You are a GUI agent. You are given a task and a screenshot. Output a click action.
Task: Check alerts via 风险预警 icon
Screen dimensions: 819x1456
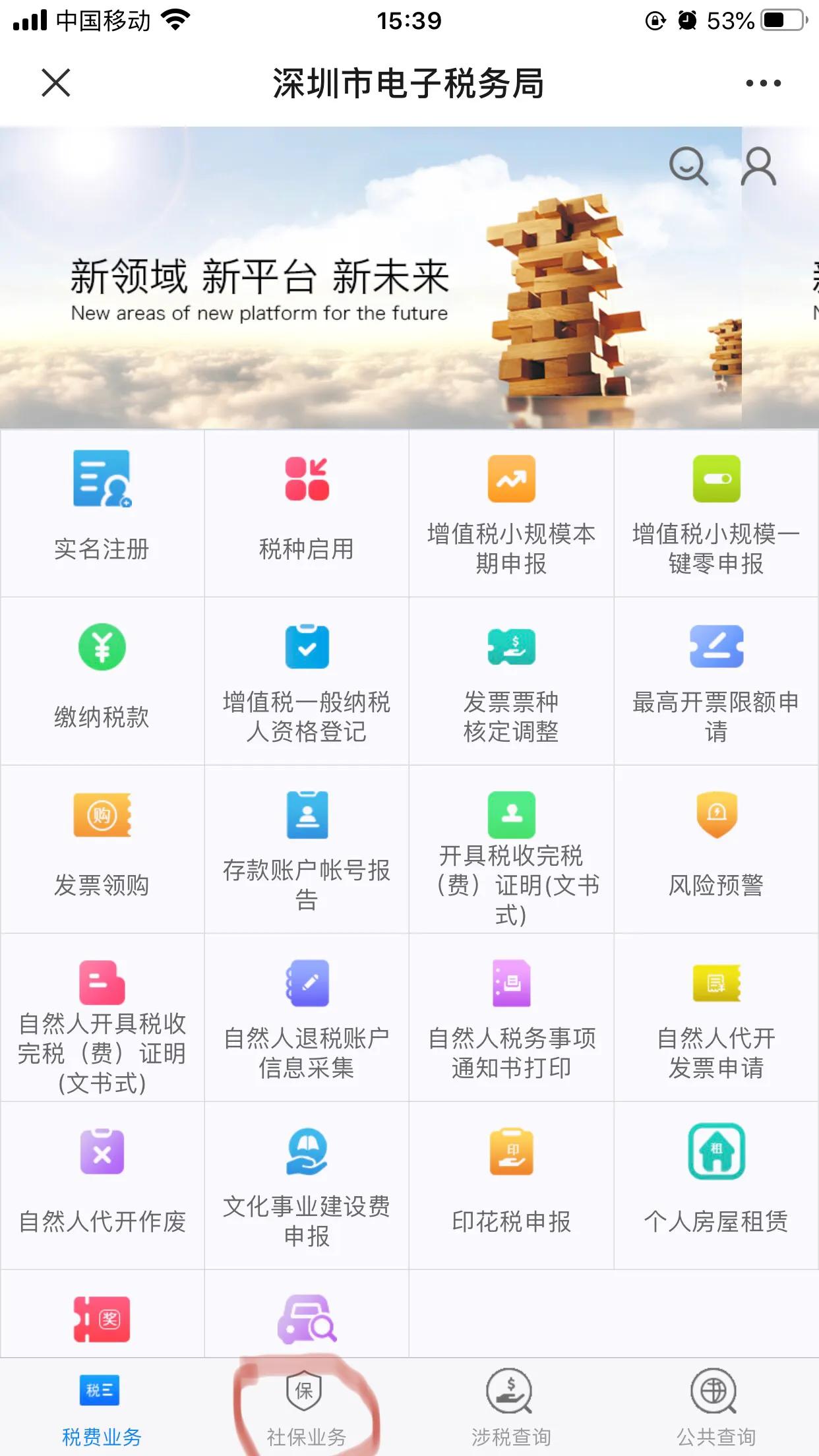point(716,851)
